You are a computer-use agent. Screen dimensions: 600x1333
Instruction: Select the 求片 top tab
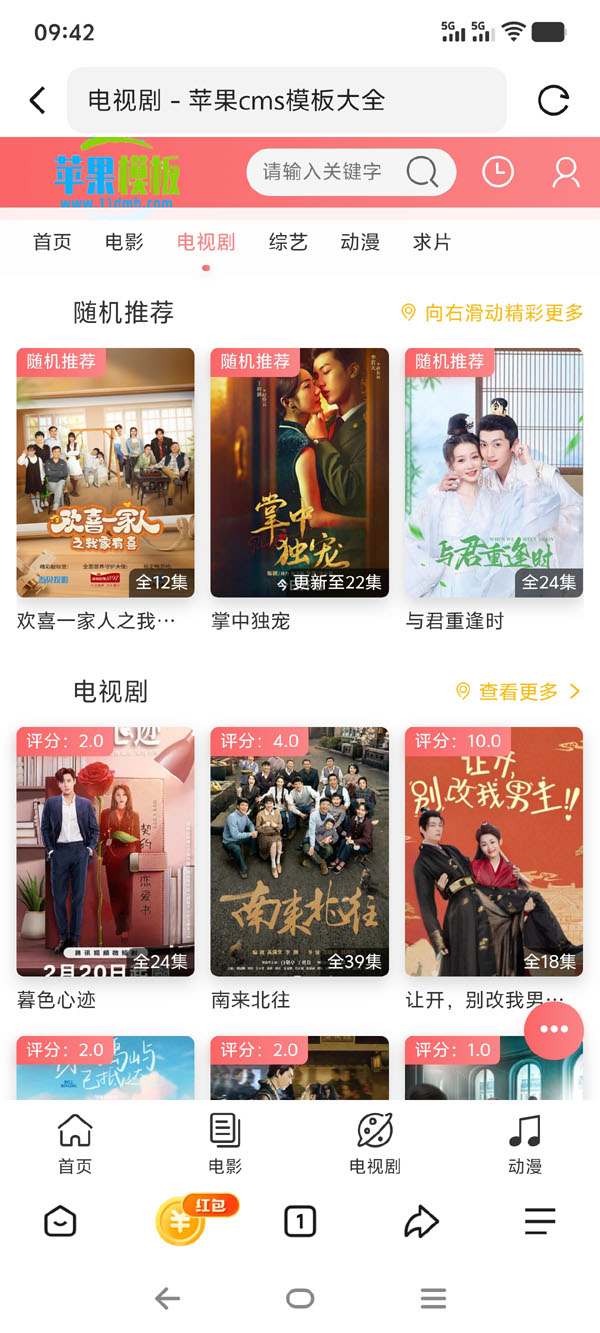click(x=432, y=242)
